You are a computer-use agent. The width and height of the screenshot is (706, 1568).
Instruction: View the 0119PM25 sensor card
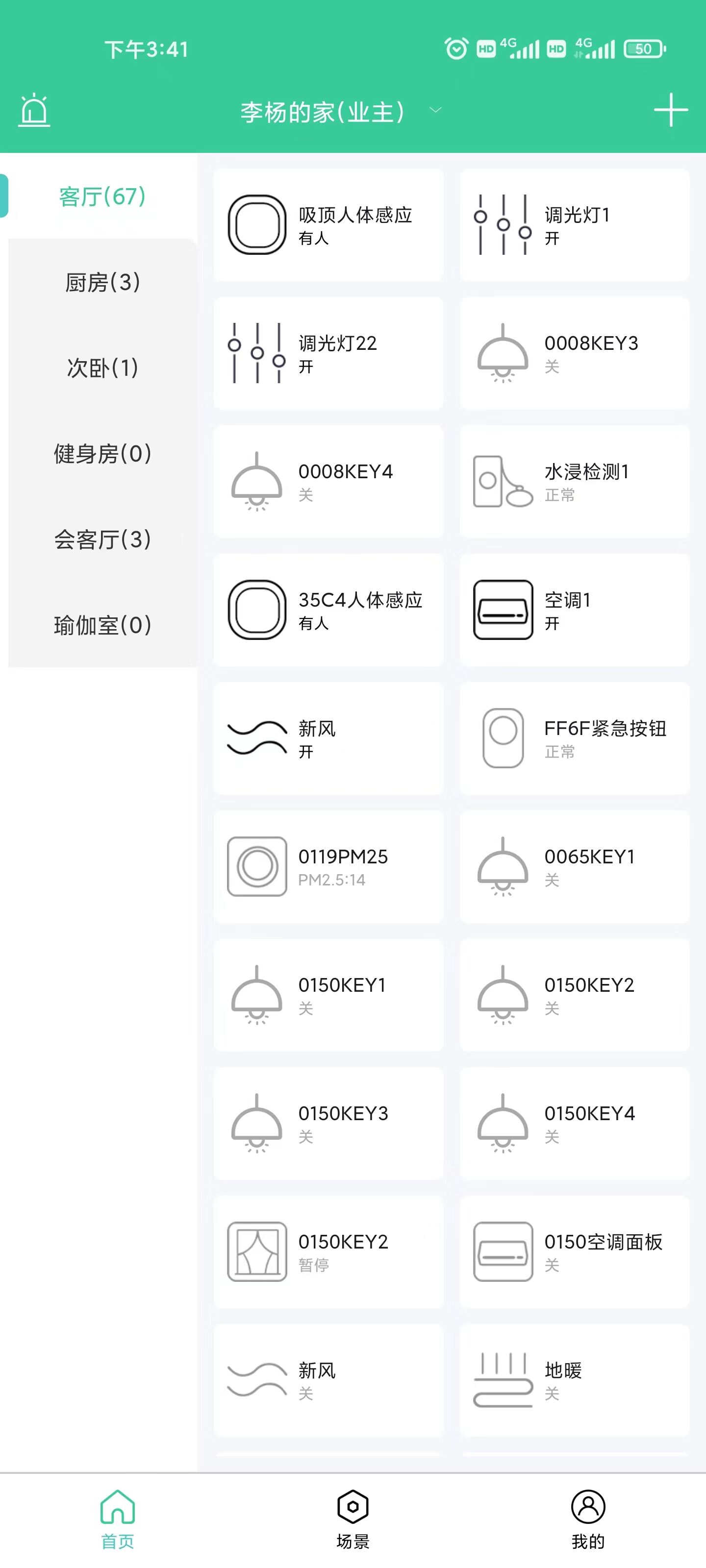(x=328, y=867)
